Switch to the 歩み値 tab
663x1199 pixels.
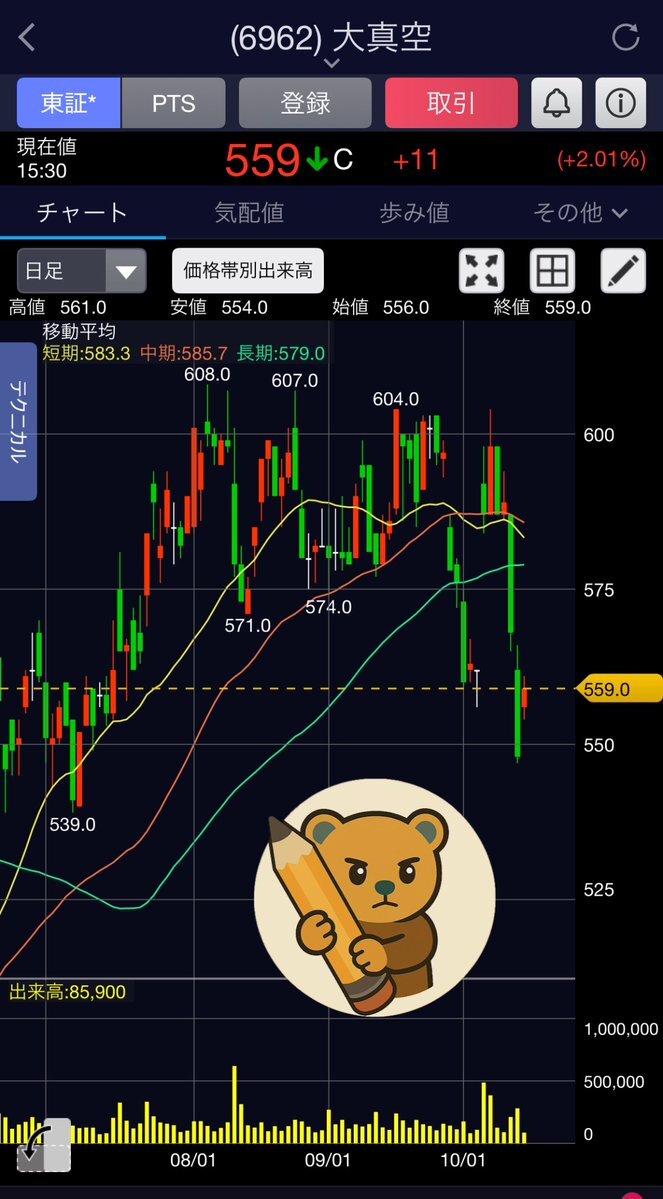[x=414, y=212]
